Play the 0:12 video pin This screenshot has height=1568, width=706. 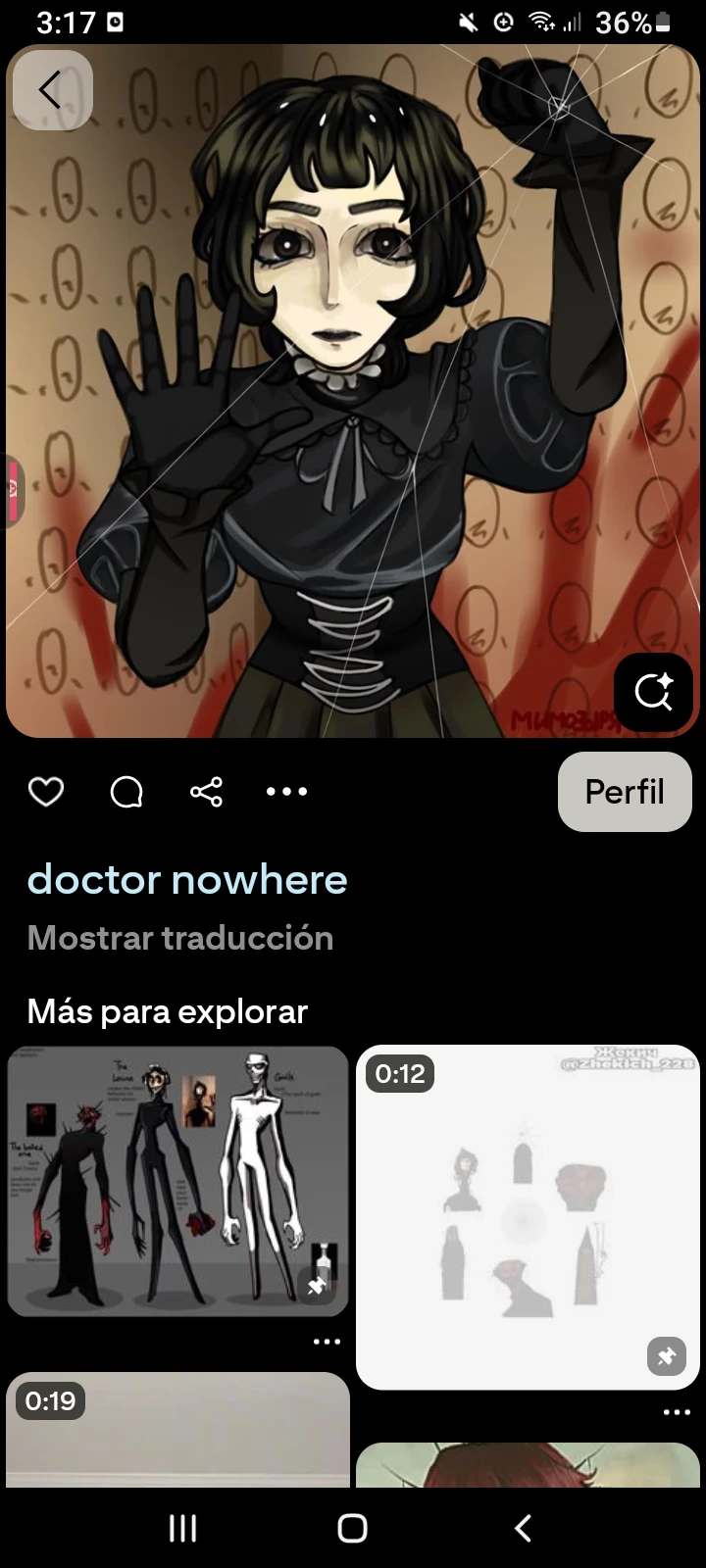[528, 1217]
